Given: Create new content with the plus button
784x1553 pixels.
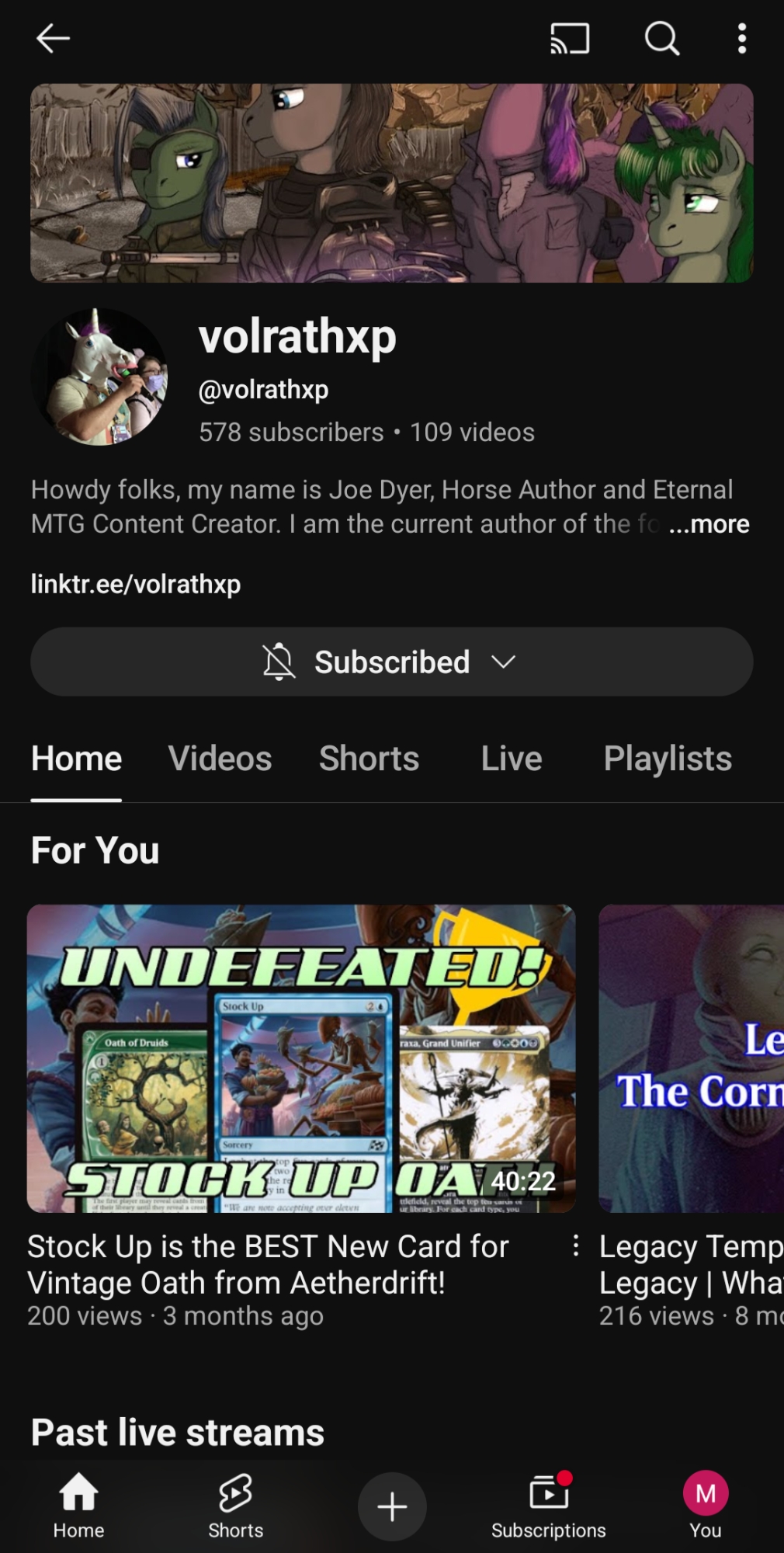Looking at the screenshot, I should tap(392, 1506).
